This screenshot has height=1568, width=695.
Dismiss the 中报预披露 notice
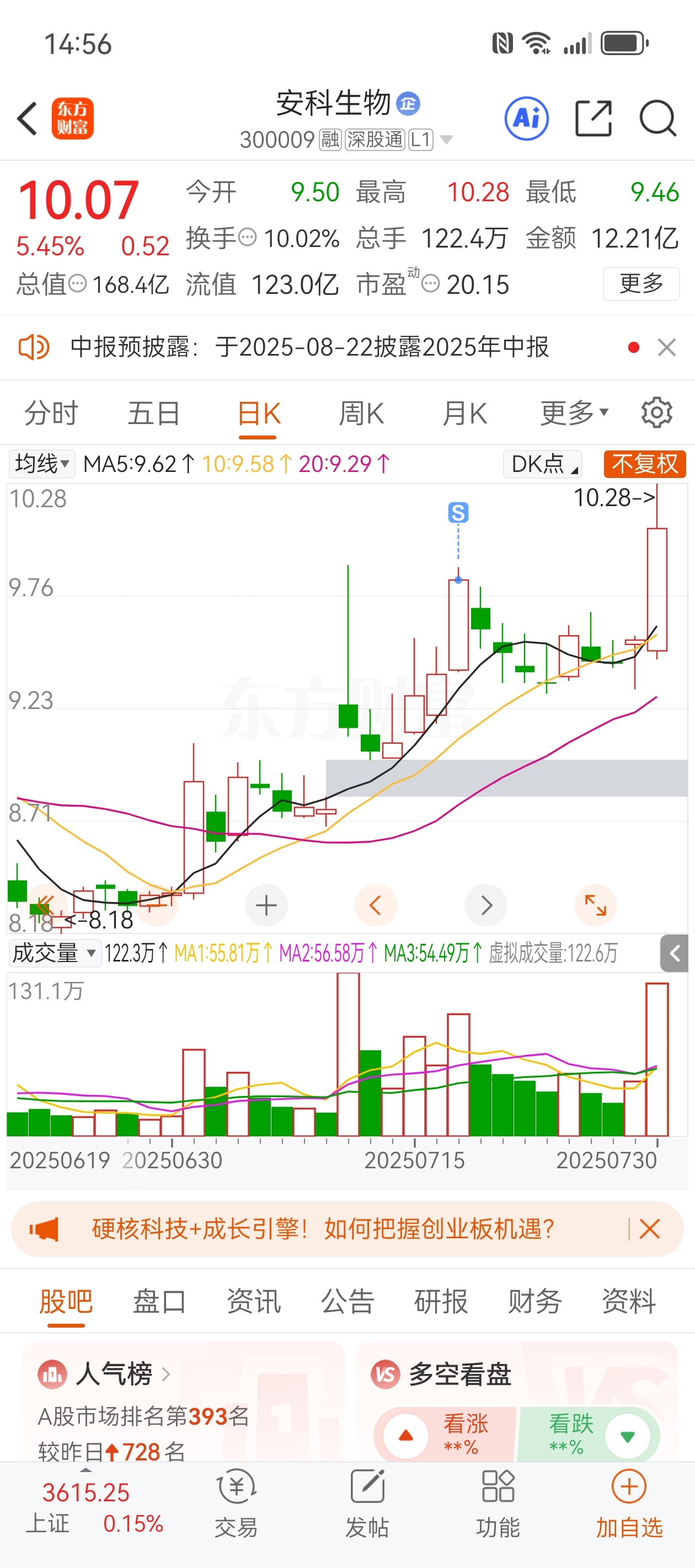667,347
